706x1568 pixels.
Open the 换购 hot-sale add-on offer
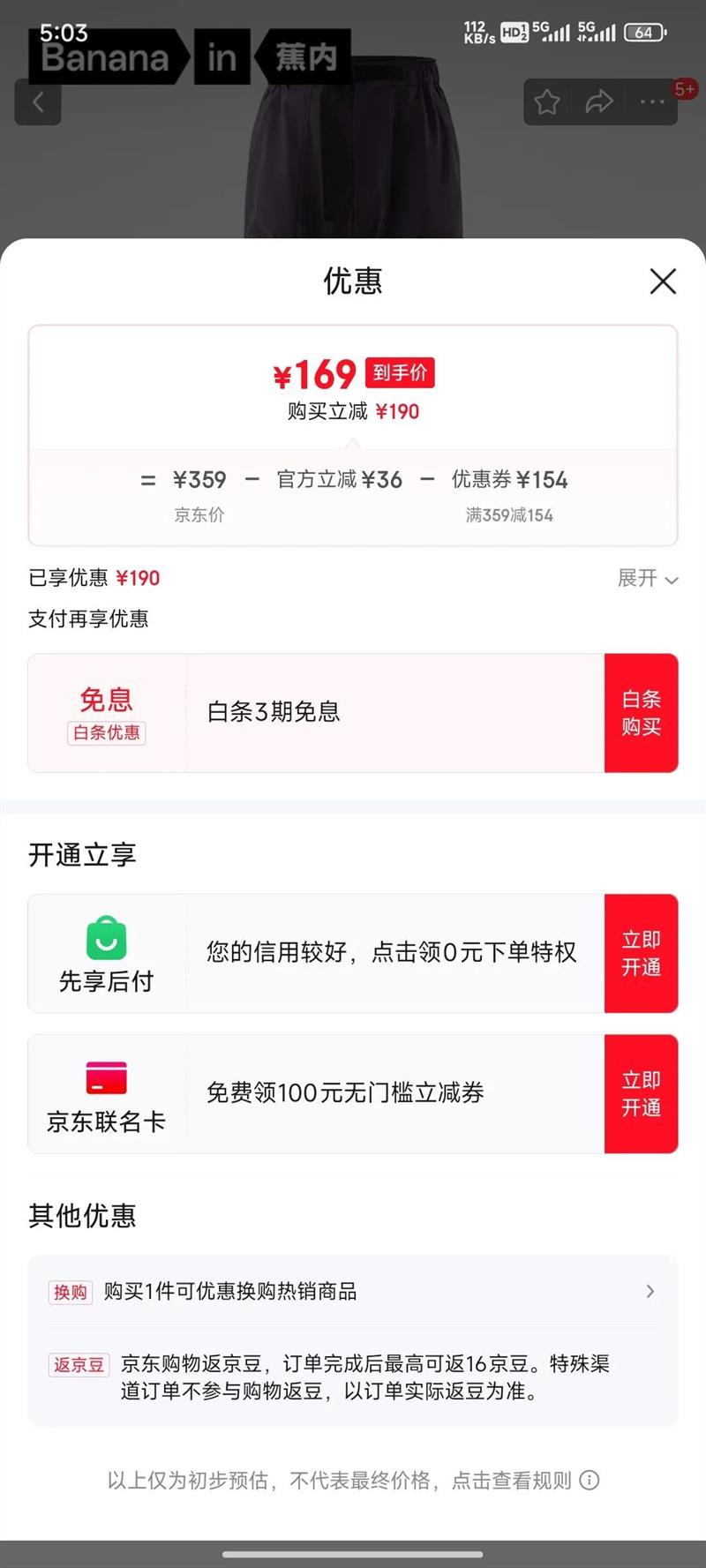point(353,1292)
